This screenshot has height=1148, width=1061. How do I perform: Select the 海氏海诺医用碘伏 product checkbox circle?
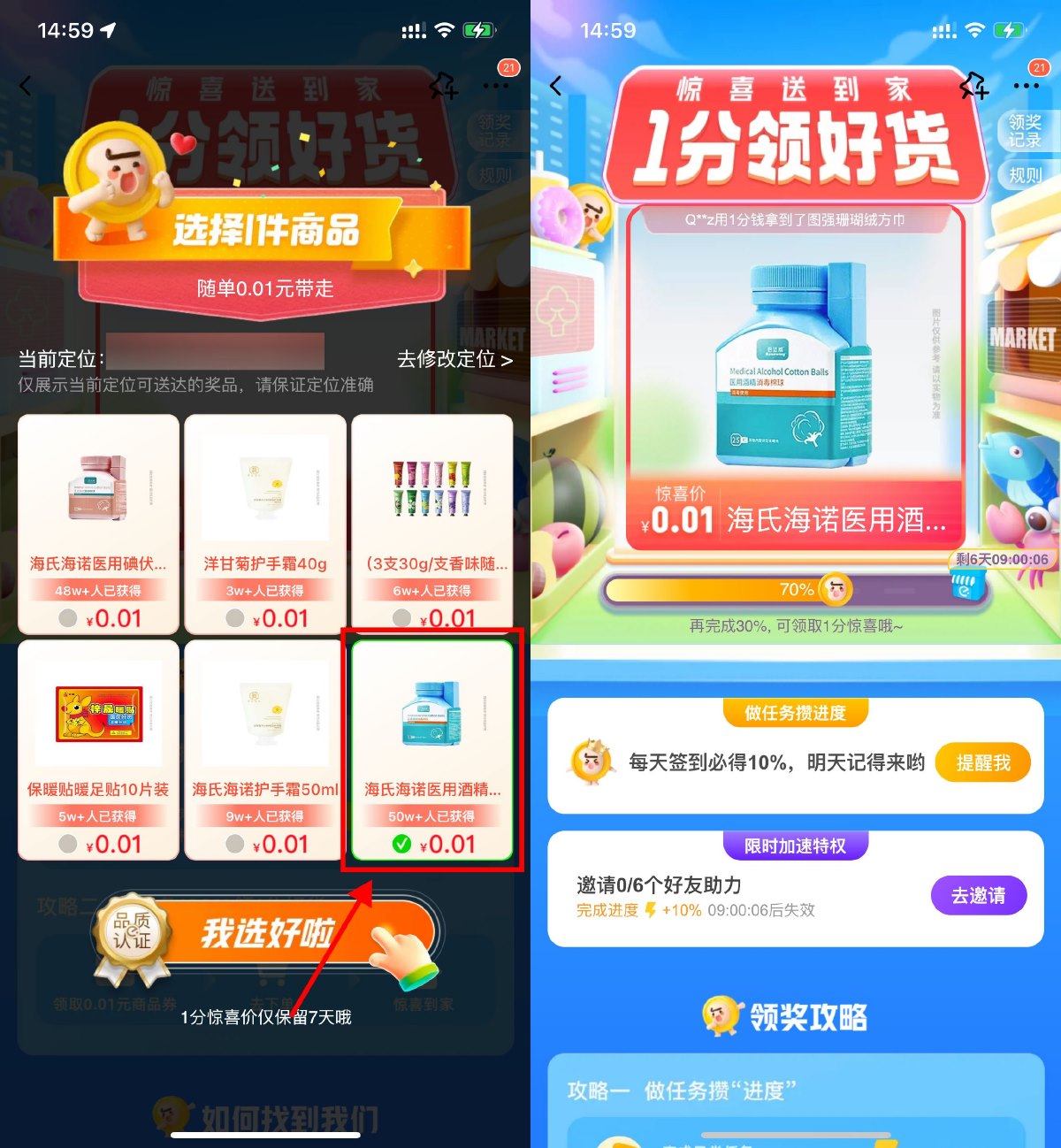point(68,617)
